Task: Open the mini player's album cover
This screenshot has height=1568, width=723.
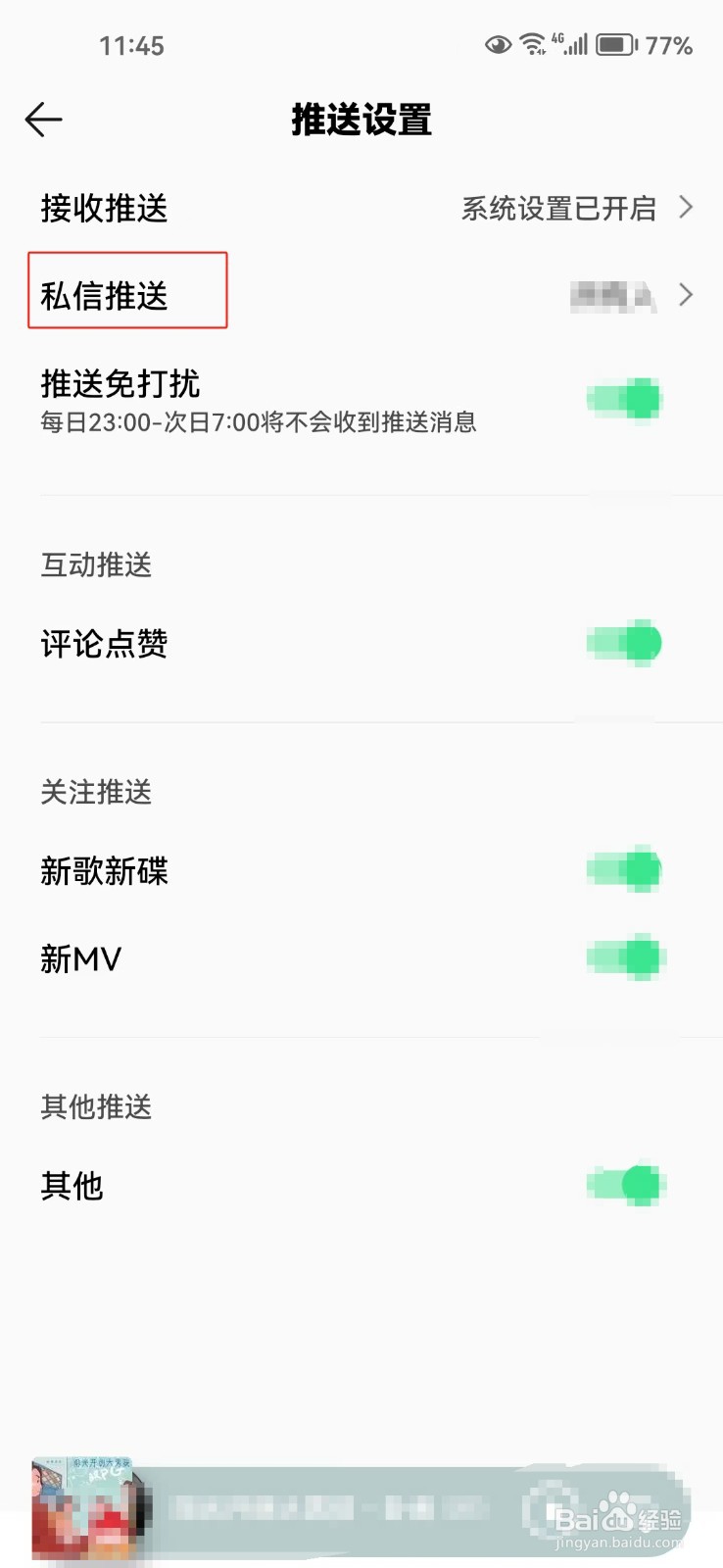Action: [82, 1507]
